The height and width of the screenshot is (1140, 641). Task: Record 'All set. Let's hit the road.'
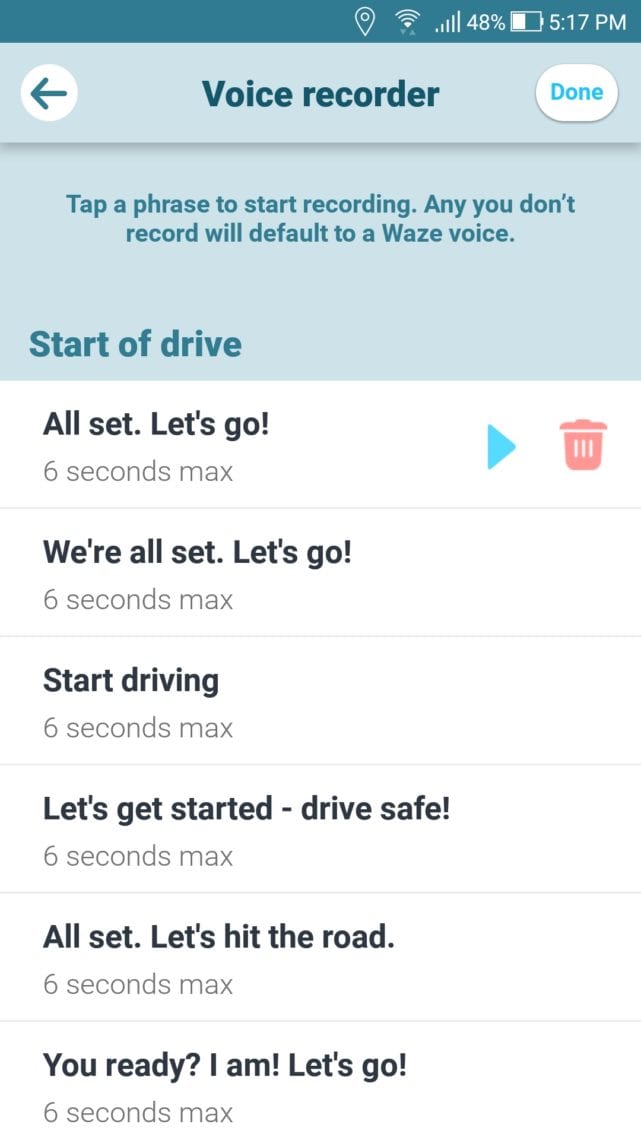(219, 956)
